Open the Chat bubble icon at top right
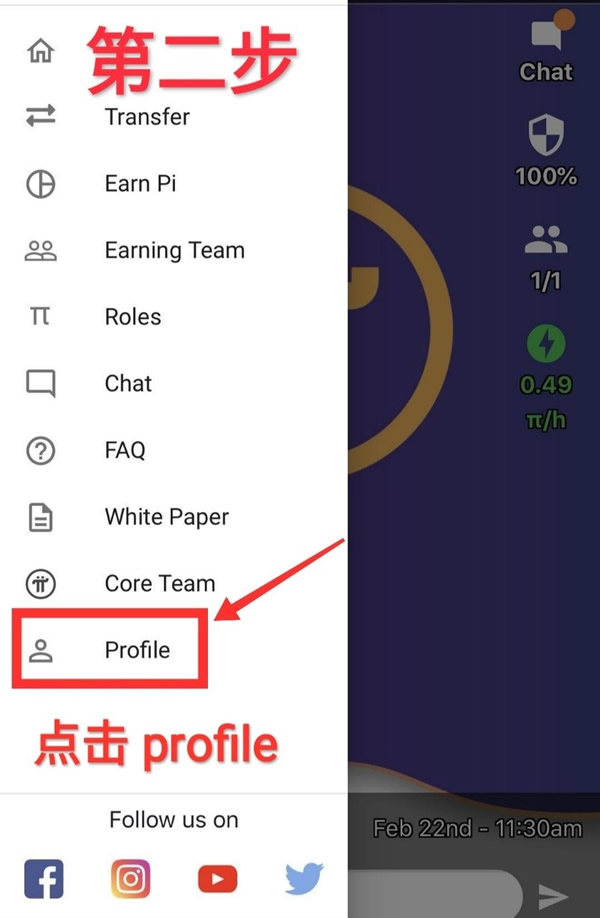This screenshot has height=918, width=600. click(x=546, y=38)
